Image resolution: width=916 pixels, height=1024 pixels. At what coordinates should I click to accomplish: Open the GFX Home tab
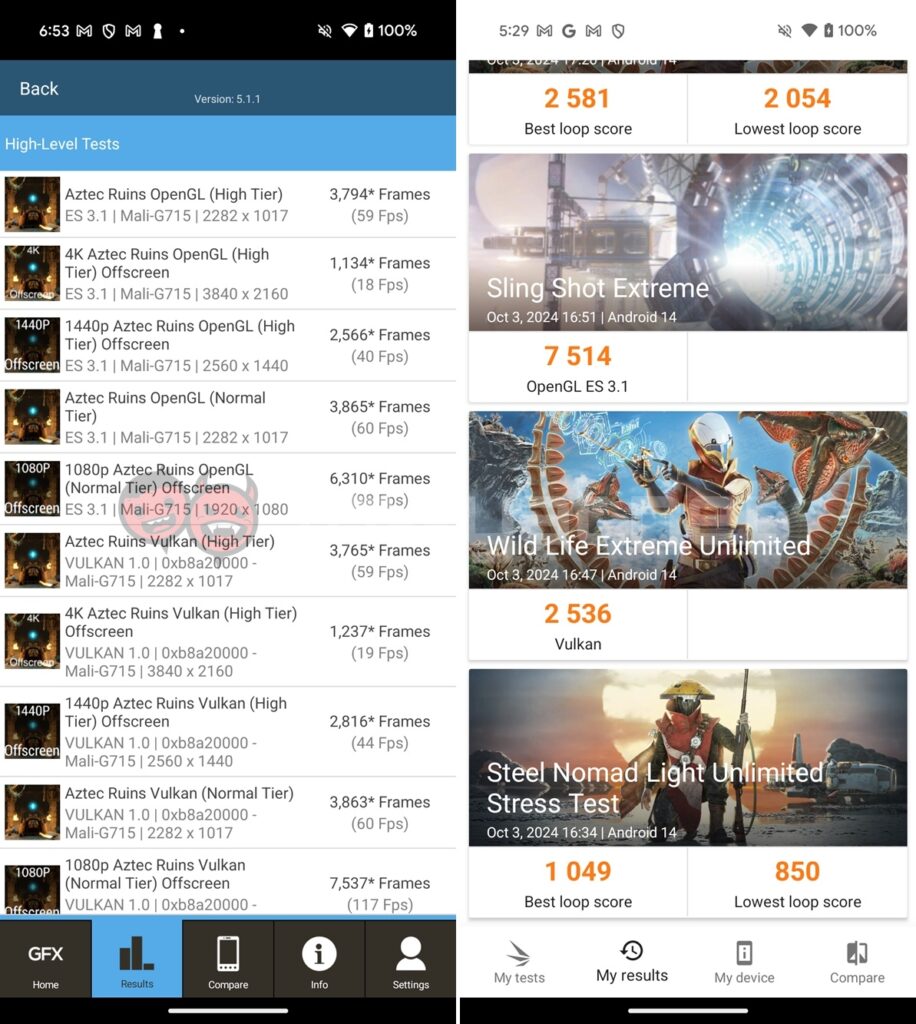click(x=45, y=959)
